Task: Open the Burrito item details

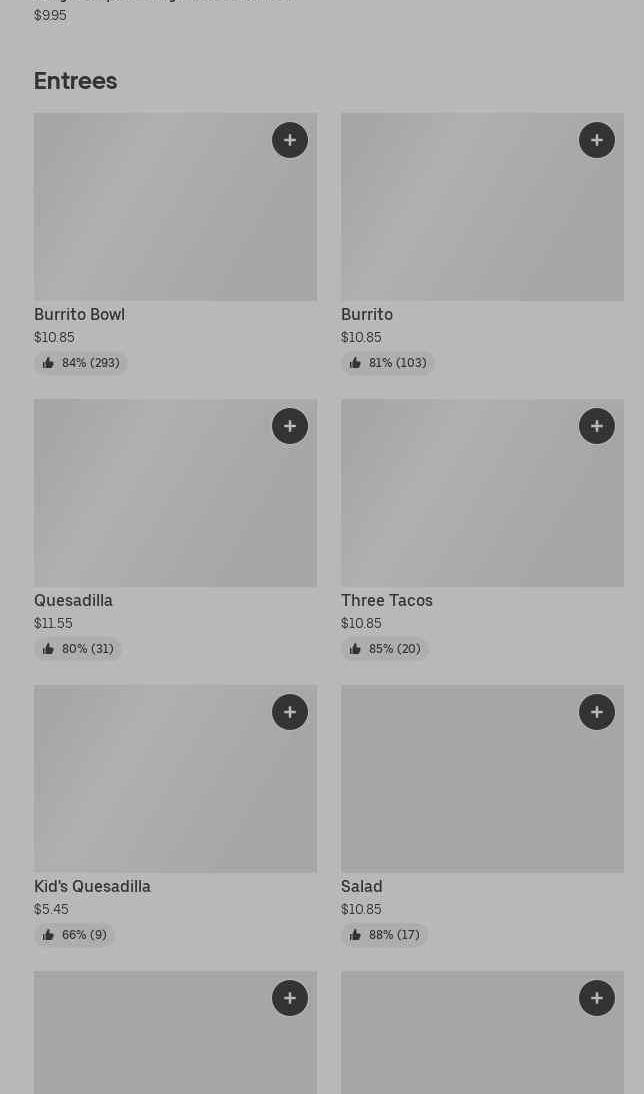Action: pyautogui.click(x=482, y=244)
